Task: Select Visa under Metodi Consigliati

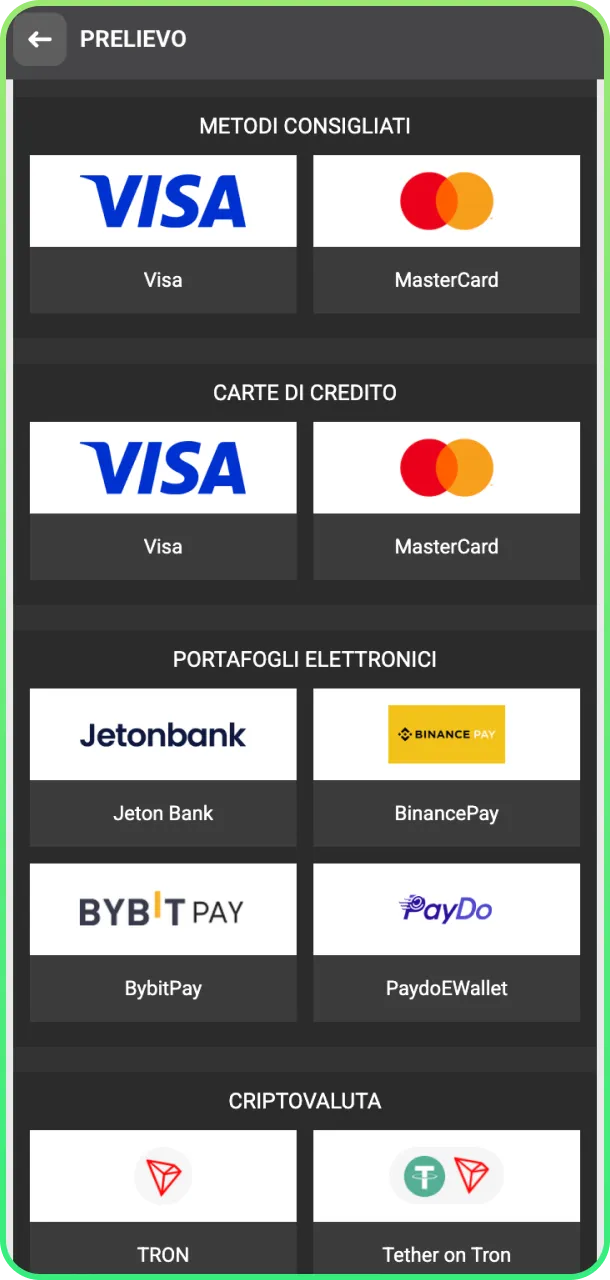Action: 163,233
